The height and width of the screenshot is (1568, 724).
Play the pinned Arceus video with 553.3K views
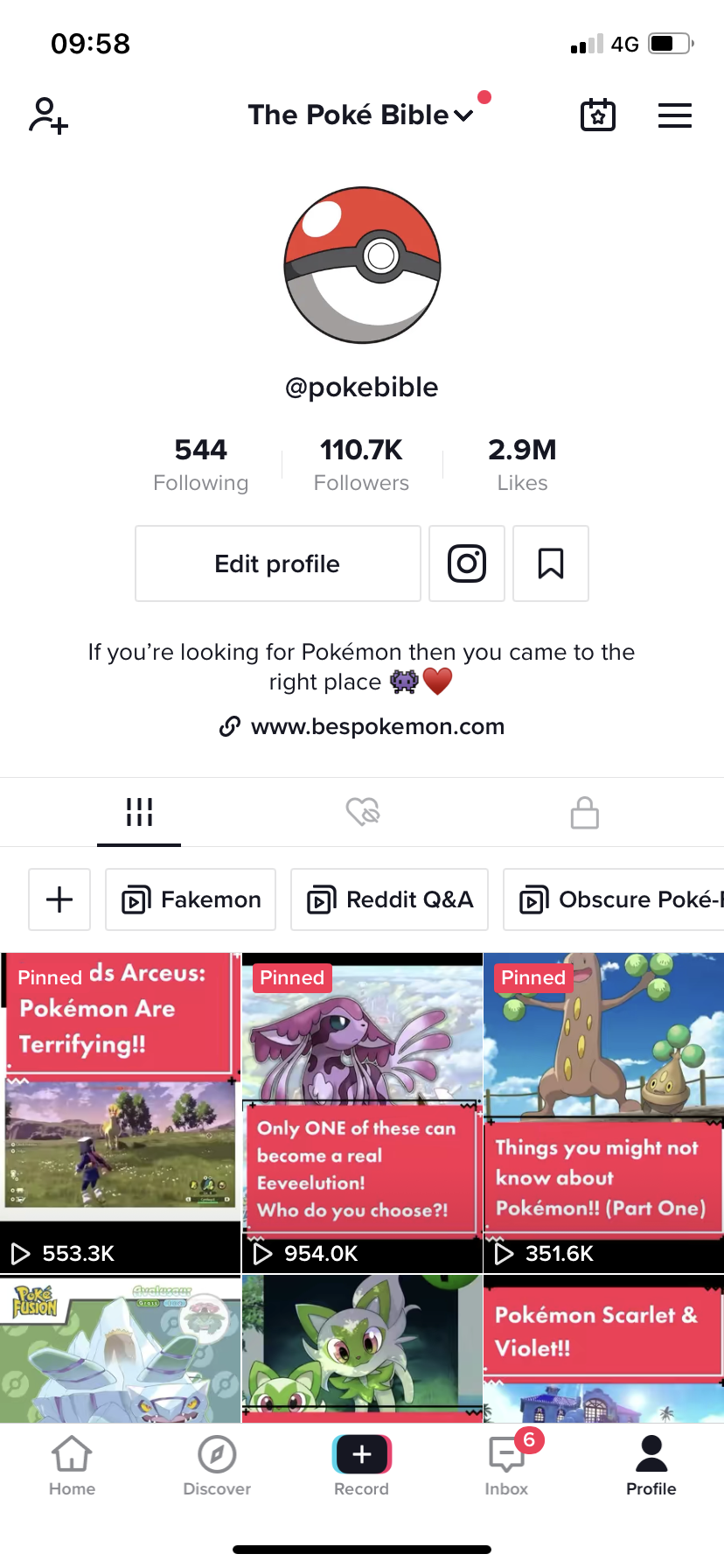tap(120, 1111)
